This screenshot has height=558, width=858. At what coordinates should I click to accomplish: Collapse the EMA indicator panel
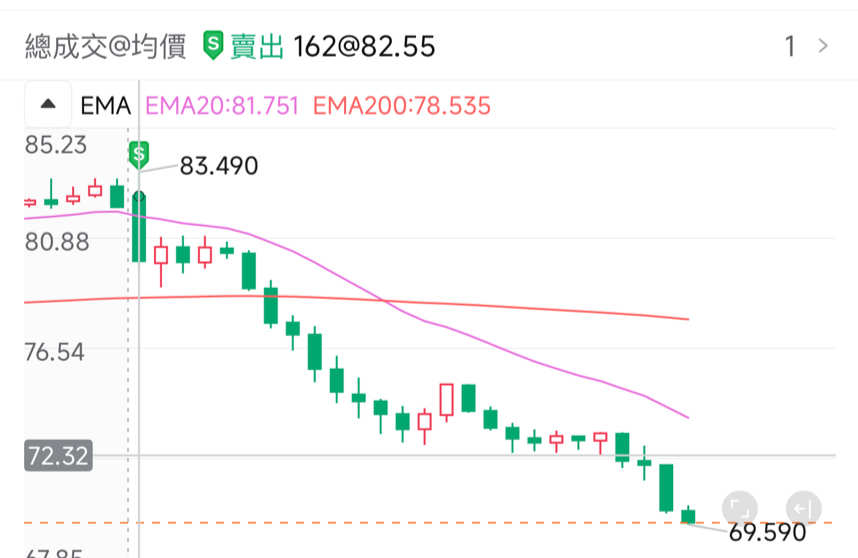[x=48, y=105]
